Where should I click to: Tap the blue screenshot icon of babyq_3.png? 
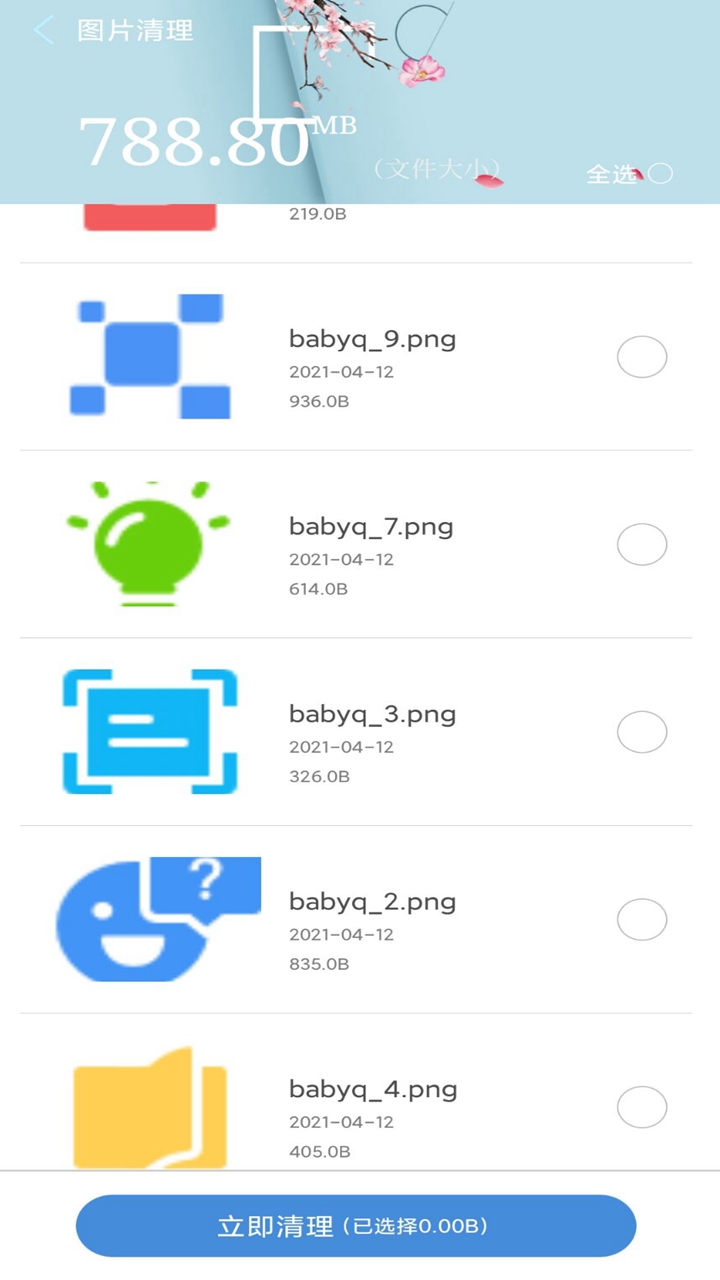pos(148,731)
